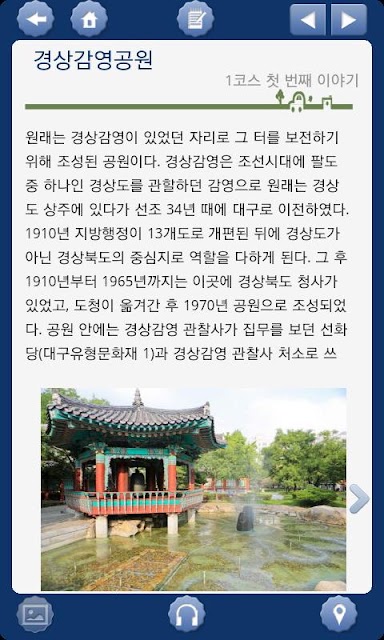Go to the next story with right triangle
384x640 pixels.
click(x=349, y=20)
